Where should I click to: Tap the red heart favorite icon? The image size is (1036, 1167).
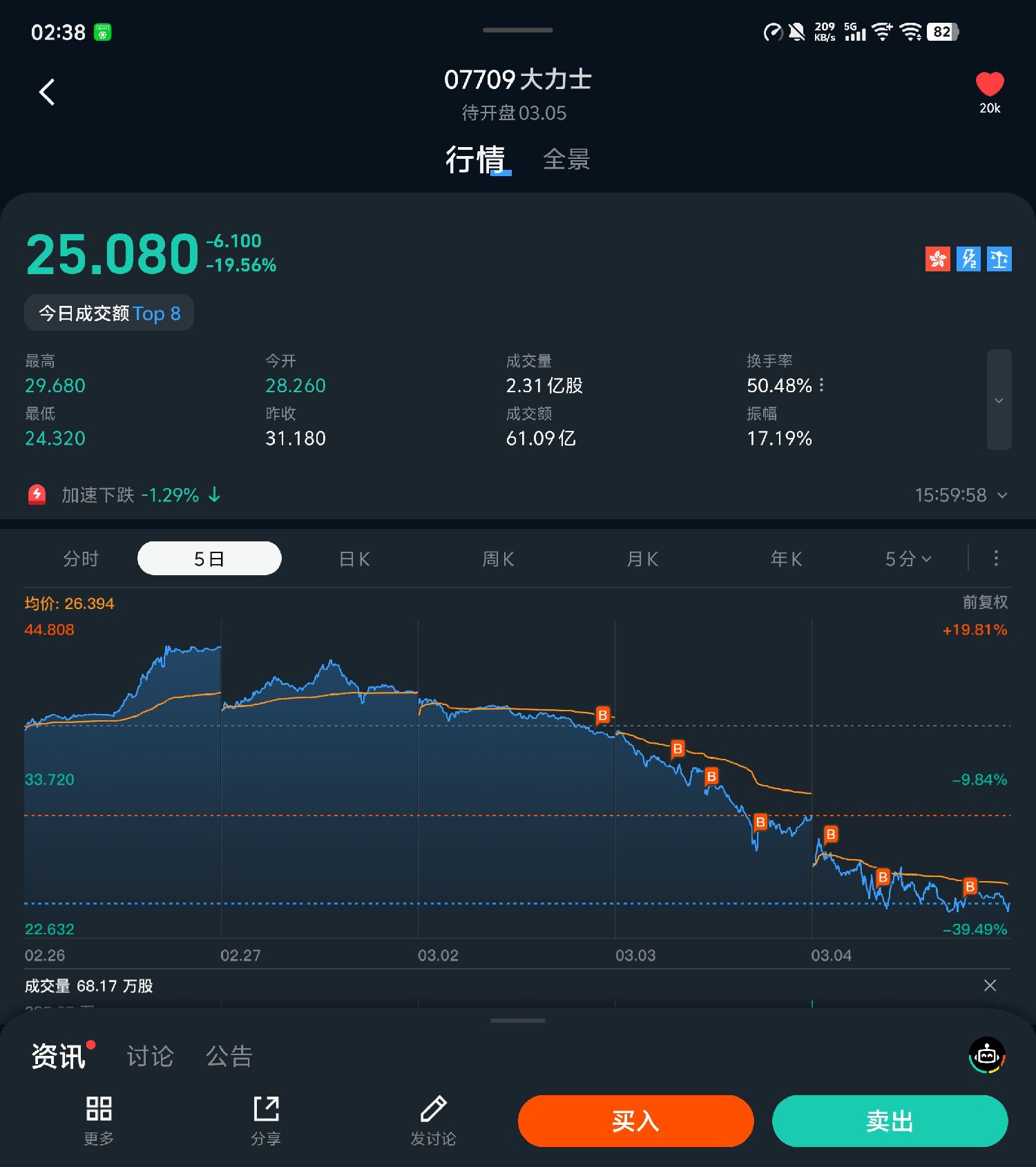(x=989, y=85)
